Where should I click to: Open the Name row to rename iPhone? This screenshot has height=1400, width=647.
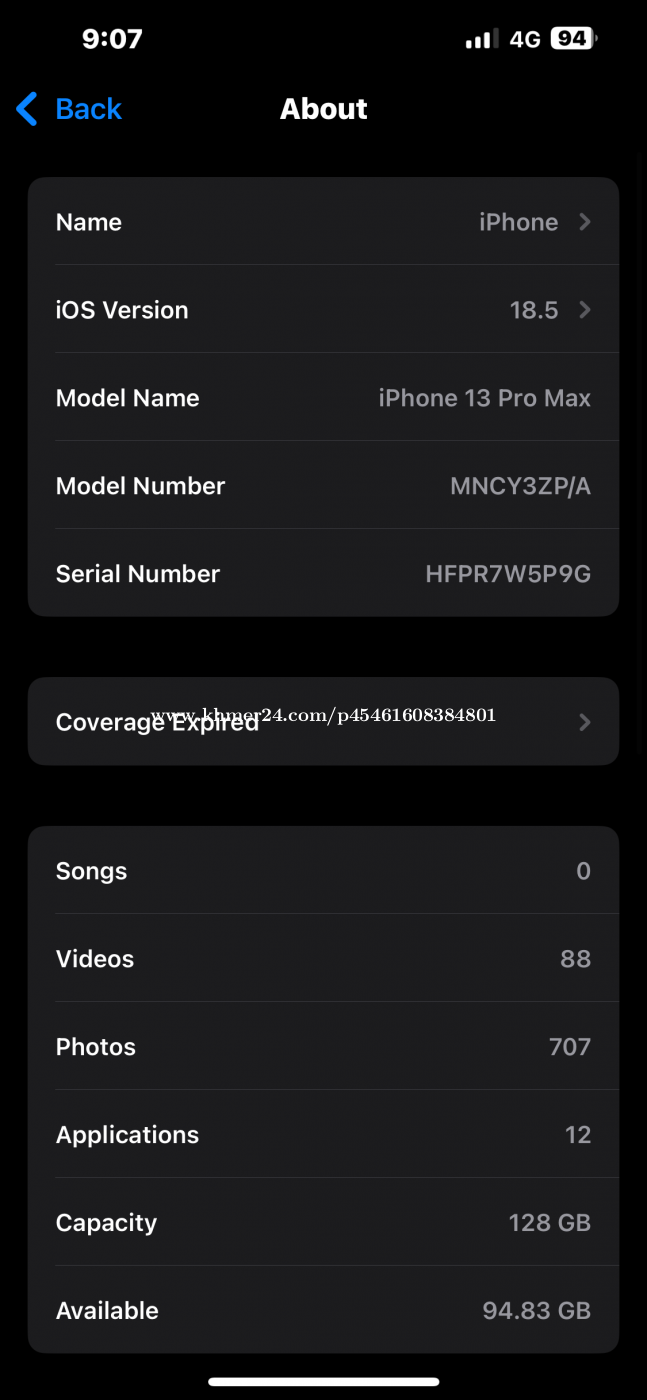(323, 222)
